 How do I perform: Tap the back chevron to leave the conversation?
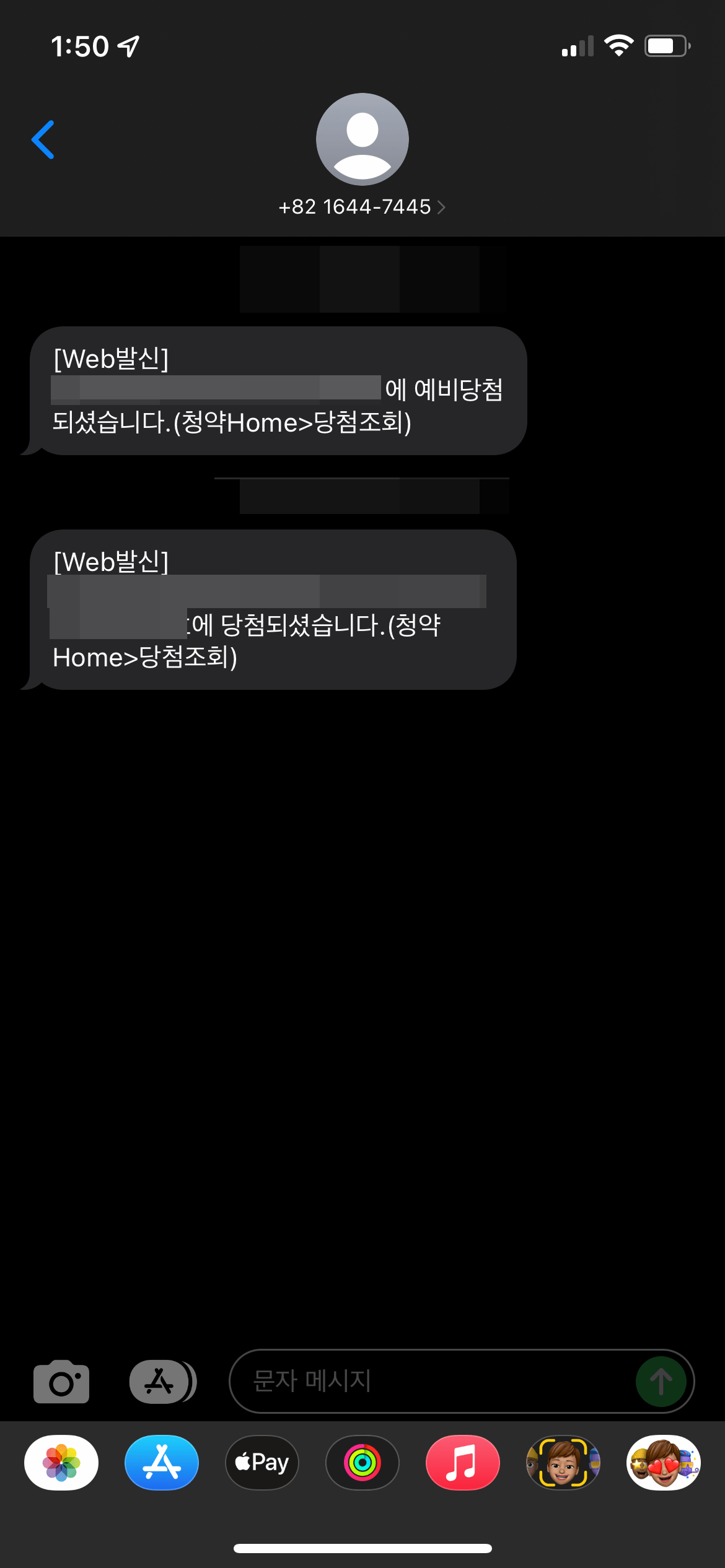pyautogui.click(x=43, y=139)
